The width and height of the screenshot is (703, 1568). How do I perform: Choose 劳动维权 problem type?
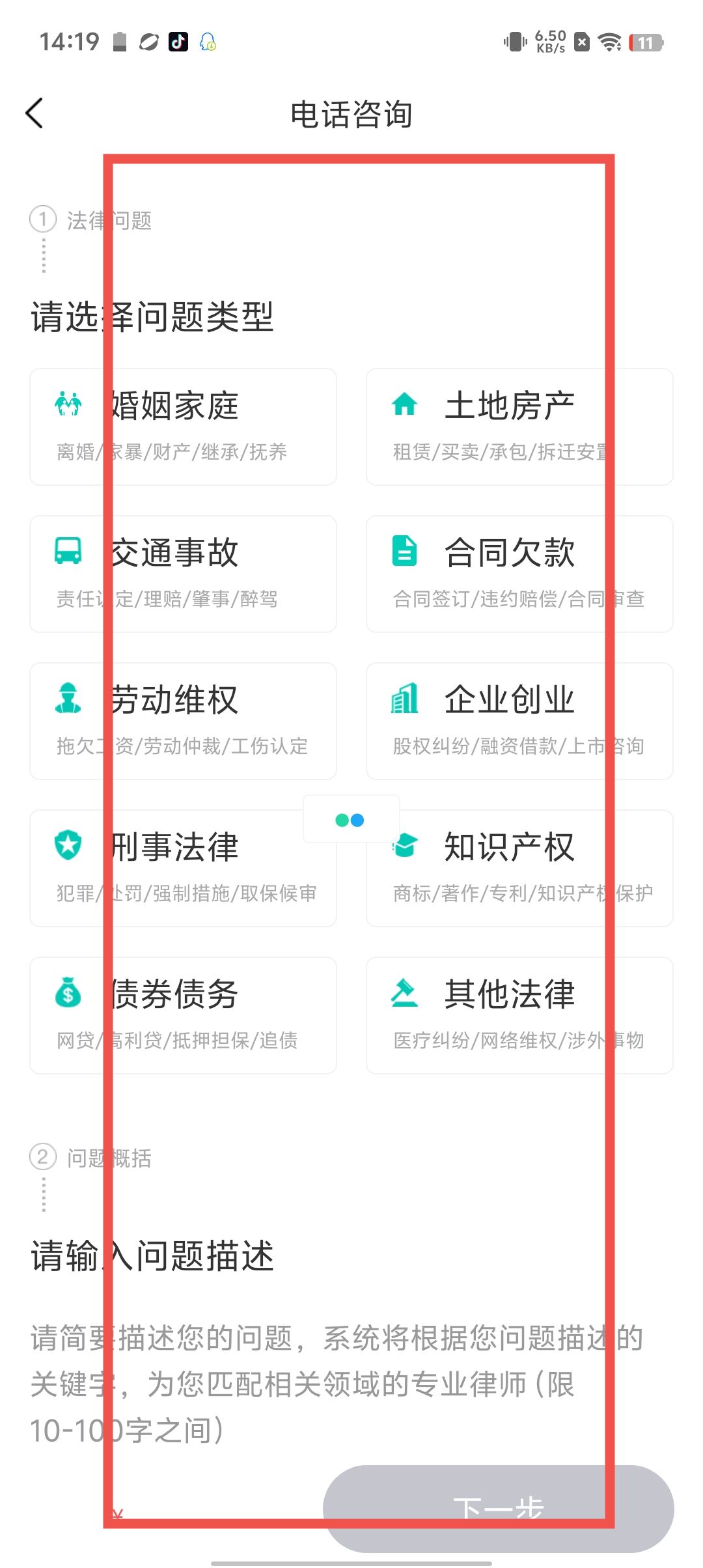pyautogui.click(x=183, y=721)
